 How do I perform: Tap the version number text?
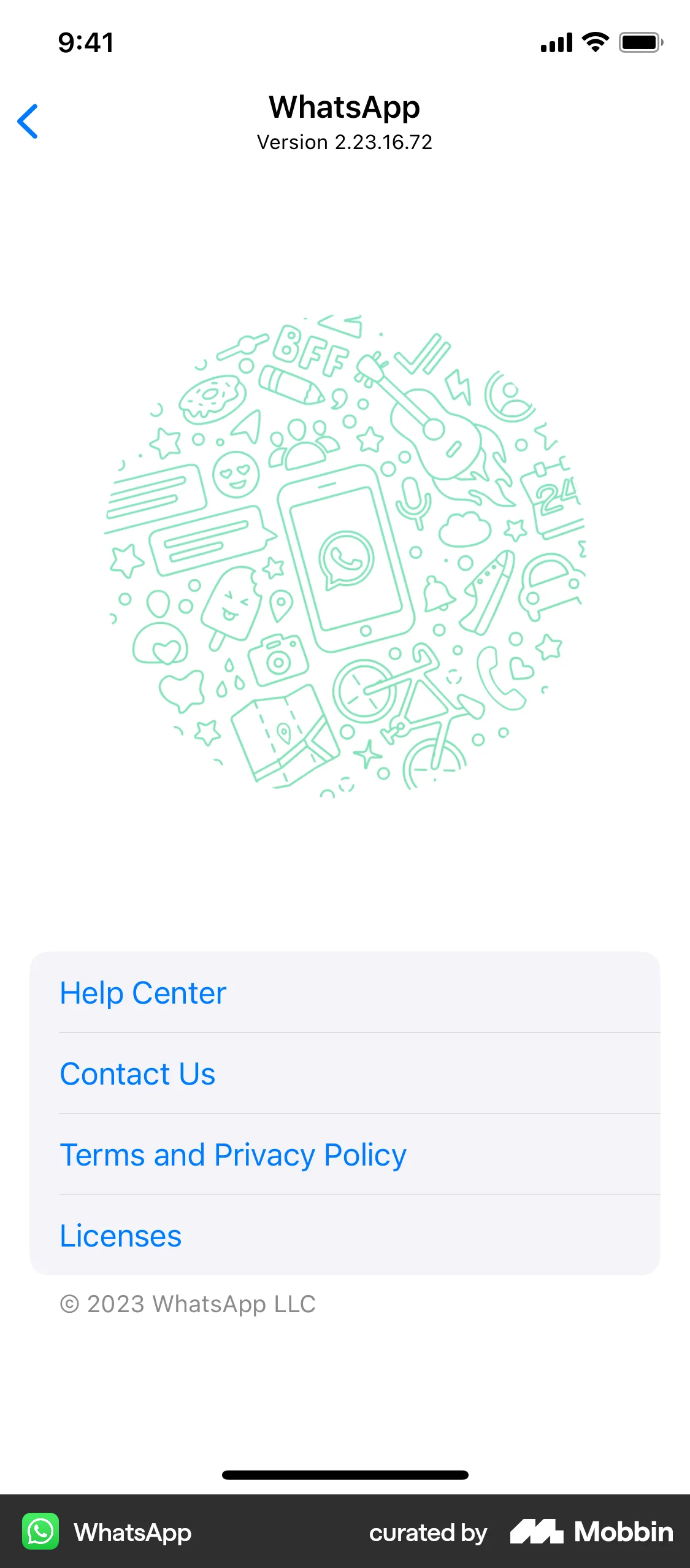click(x=345, y=142)
